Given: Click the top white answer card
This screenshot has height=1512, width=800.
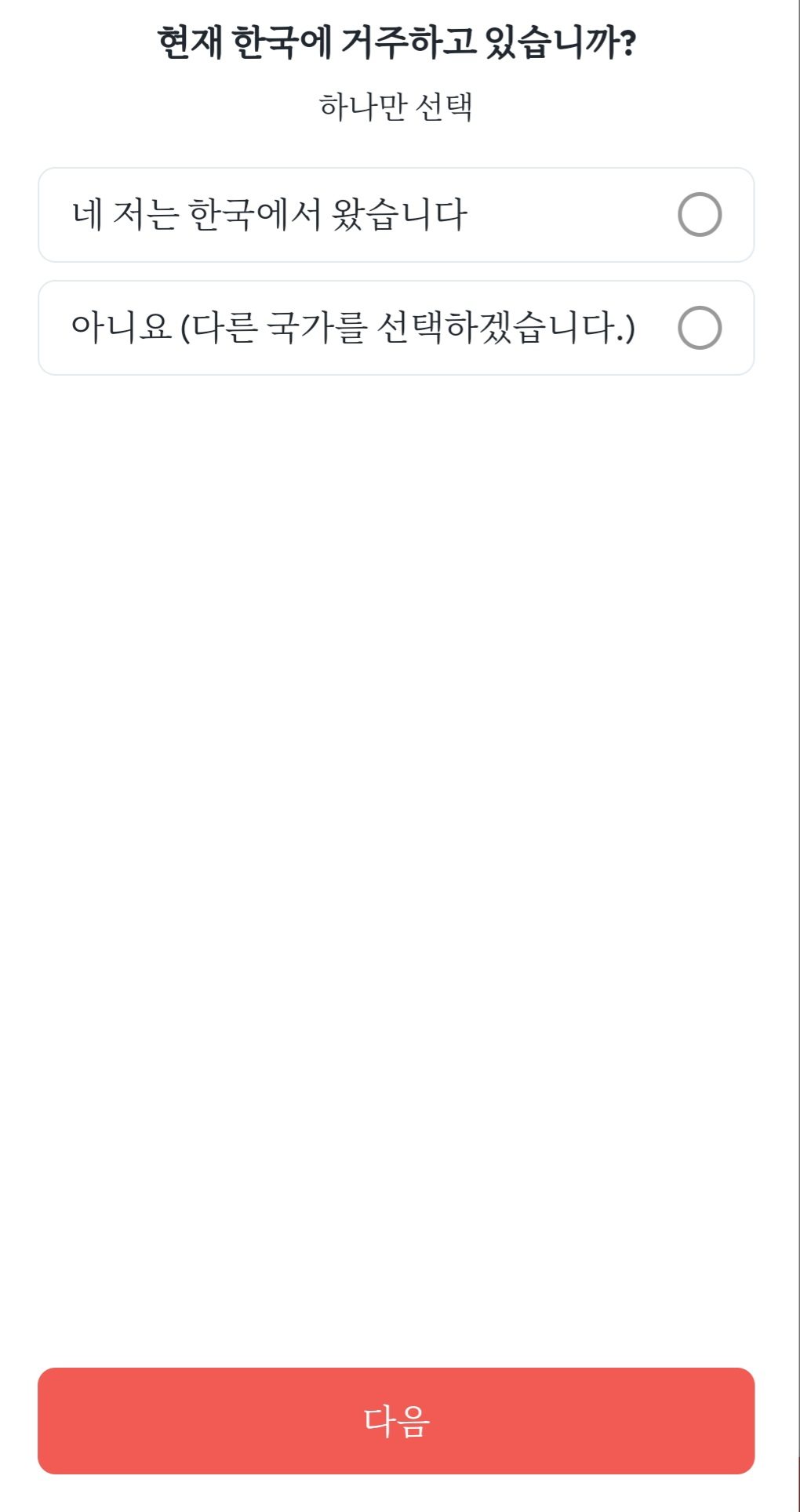Looking at the screenshot, I should pos(396,213).
